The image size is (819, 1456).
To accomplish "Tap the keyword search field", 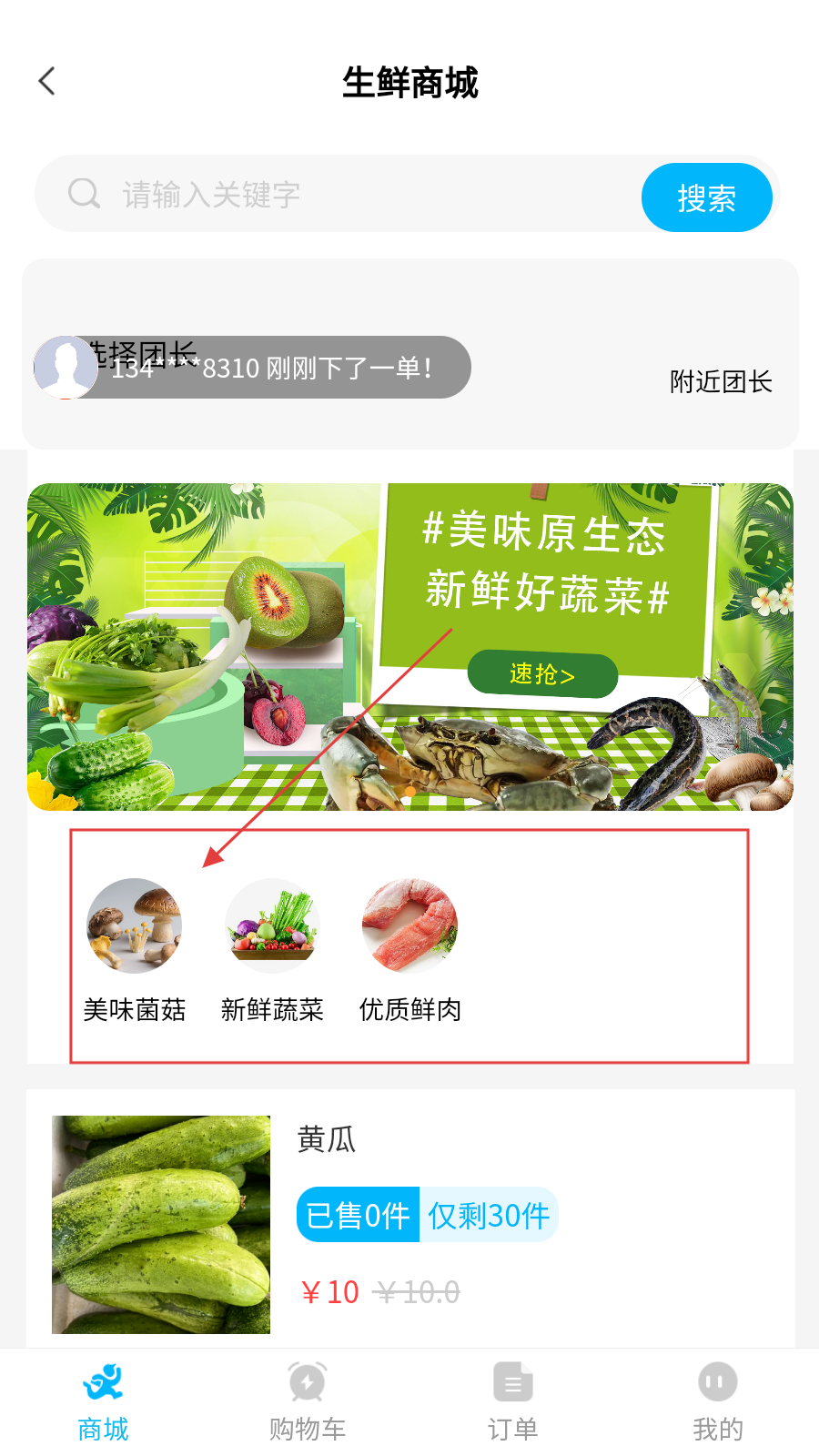I will pyautogui.click(x=364, y=195).
